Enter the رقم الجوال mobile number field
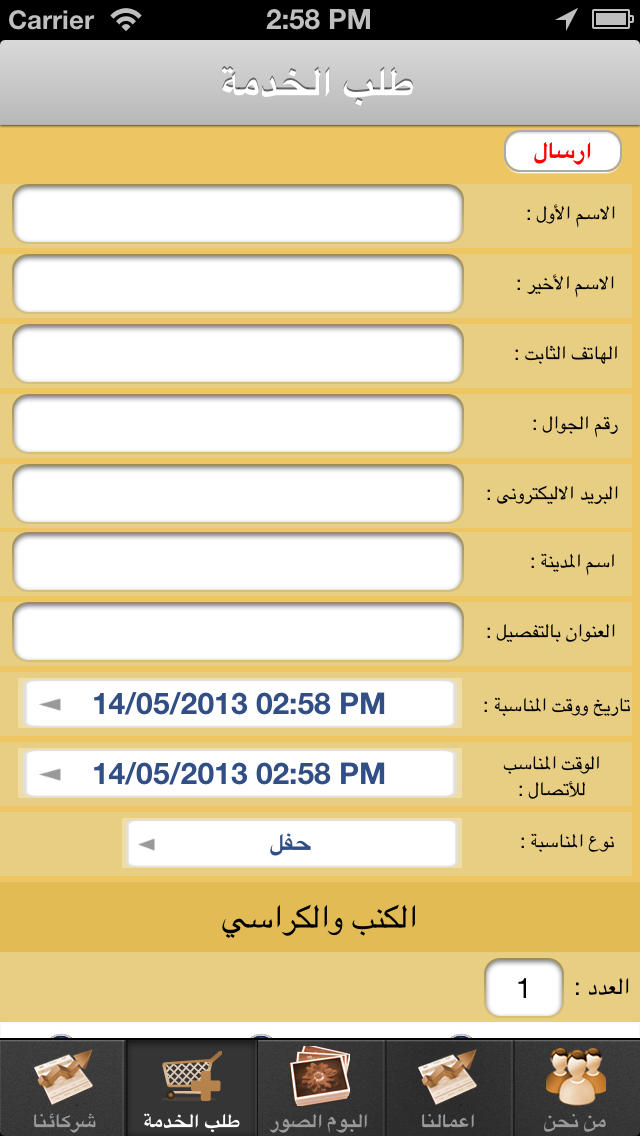Image resolution: width=640 pixels, height=1136 pixels. (x=238, y=423)
